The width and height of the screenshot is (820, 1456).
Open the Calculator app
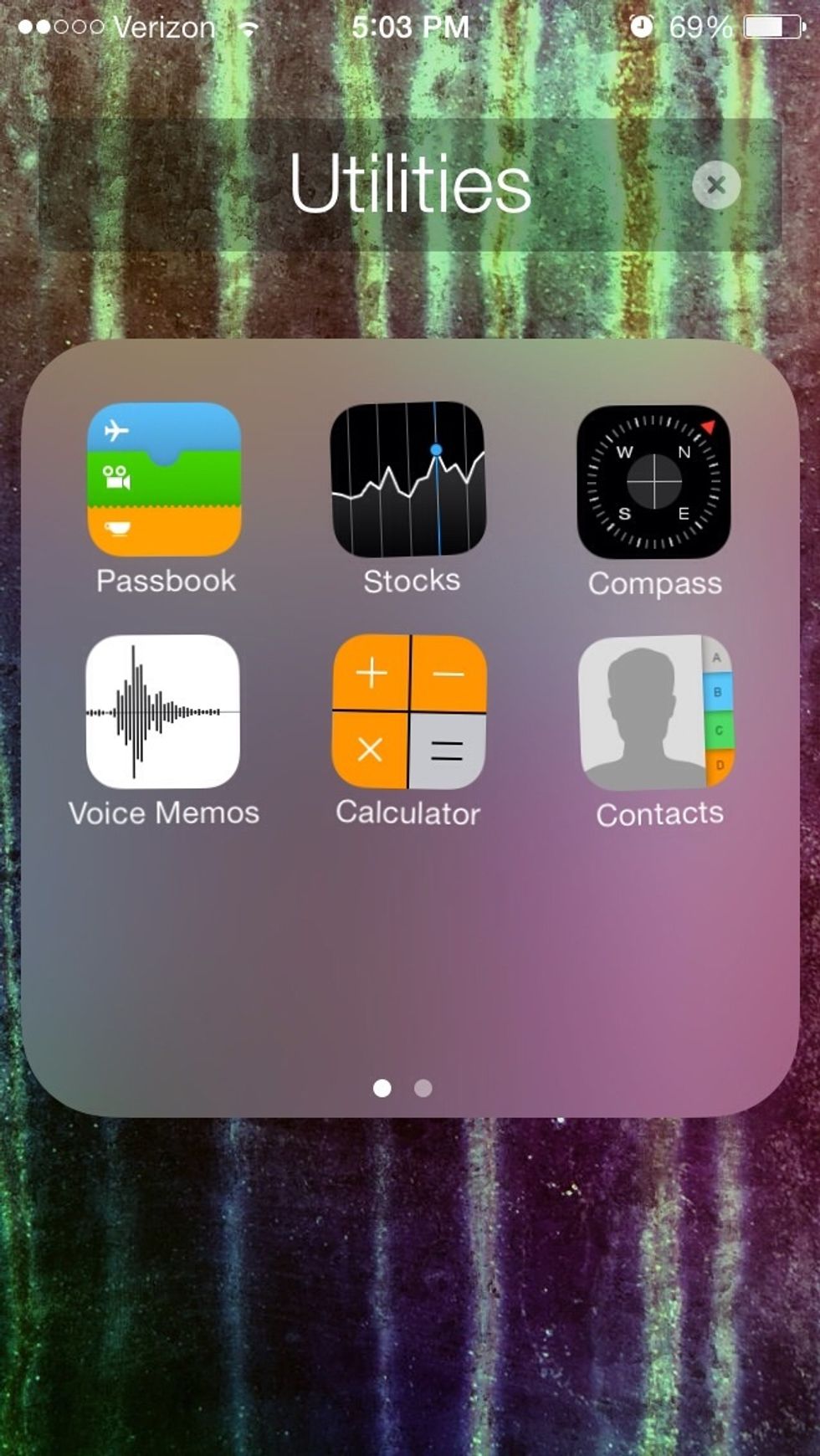coord(408,711)
